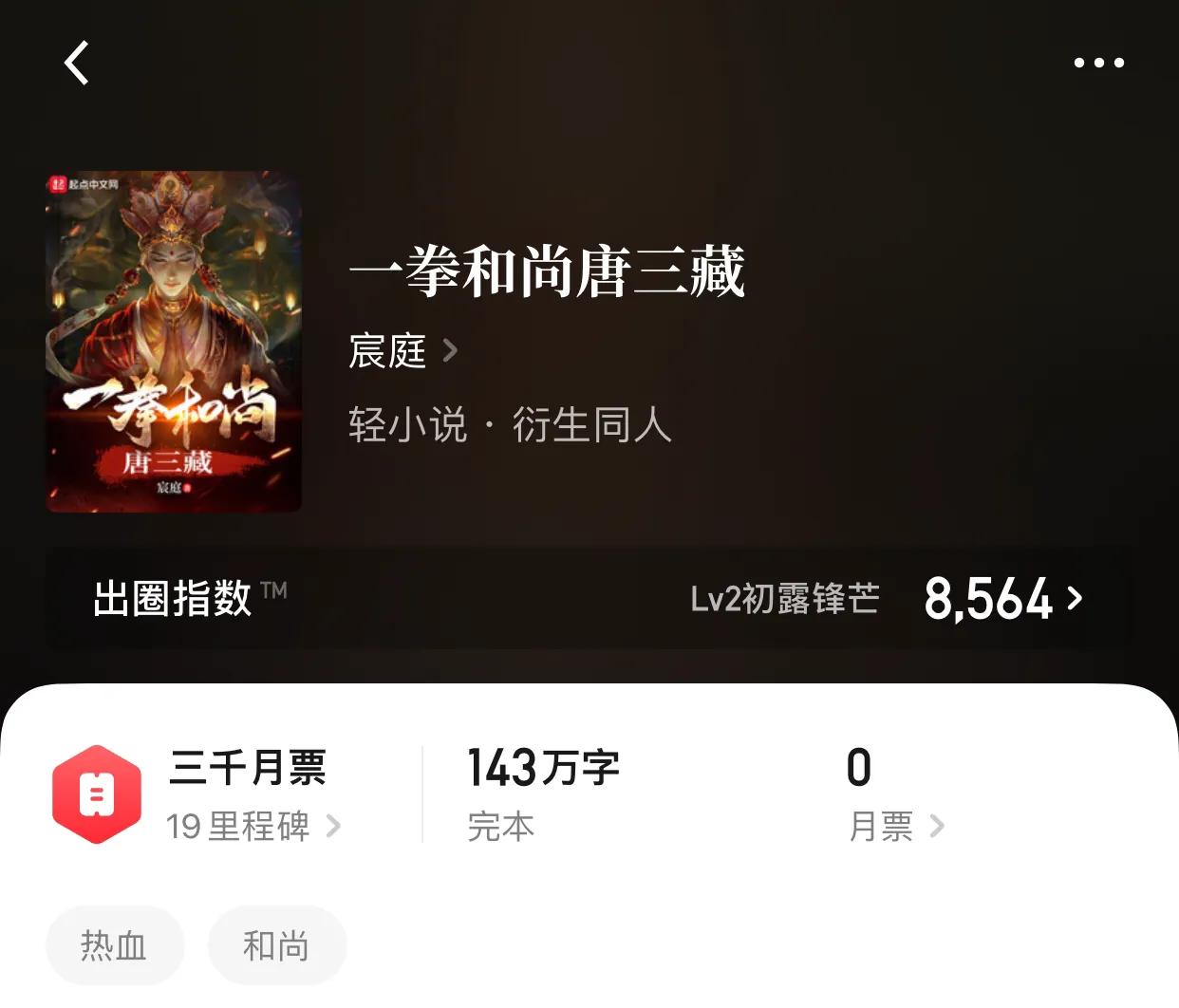The height and width of the screenshot is (1008, 1179).
Task: Go back using the top-left arrow
Action: point(77,63)
